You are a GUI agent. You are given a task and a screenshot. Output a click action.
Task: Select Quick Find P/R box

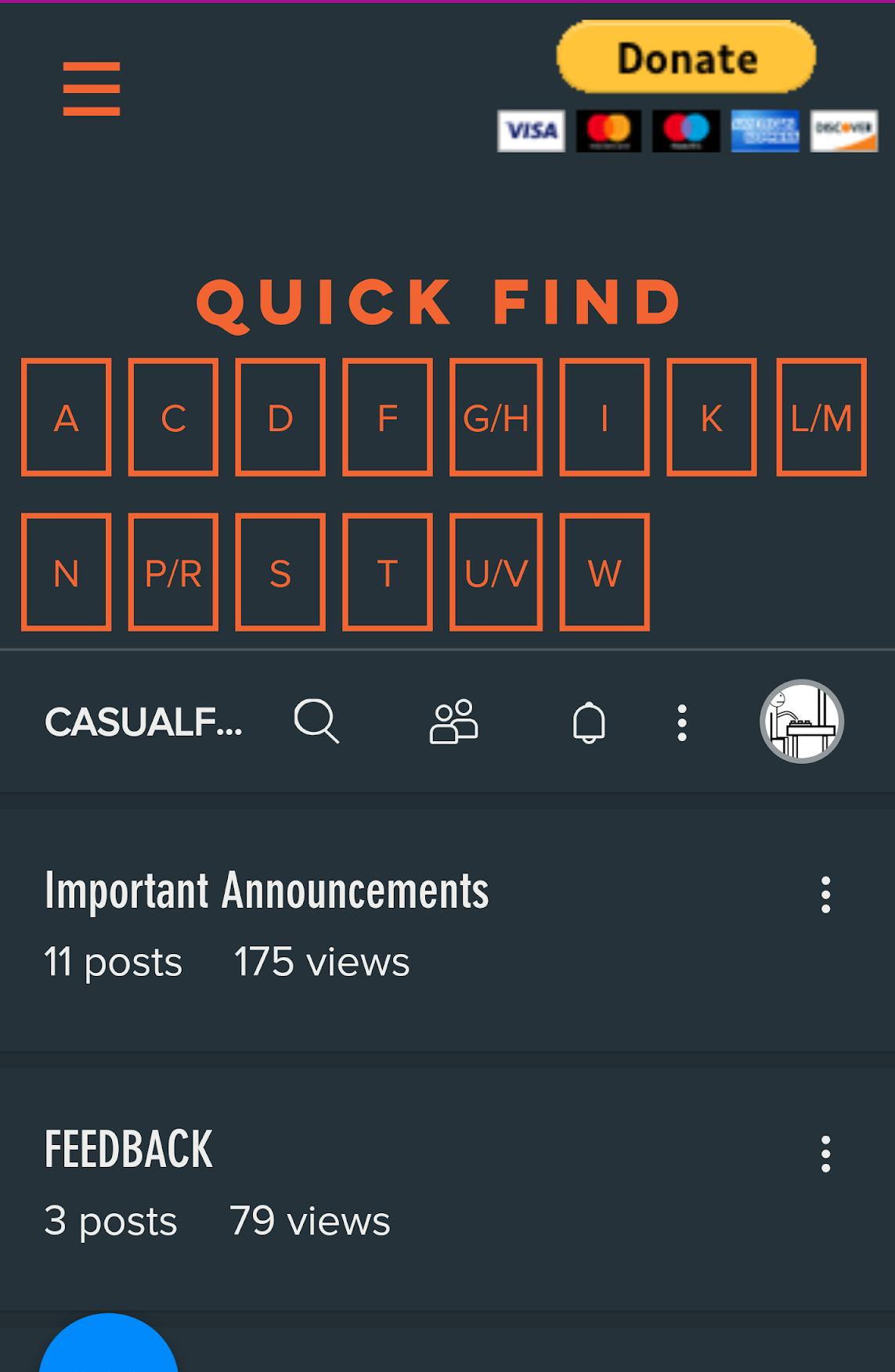point(173,572)
